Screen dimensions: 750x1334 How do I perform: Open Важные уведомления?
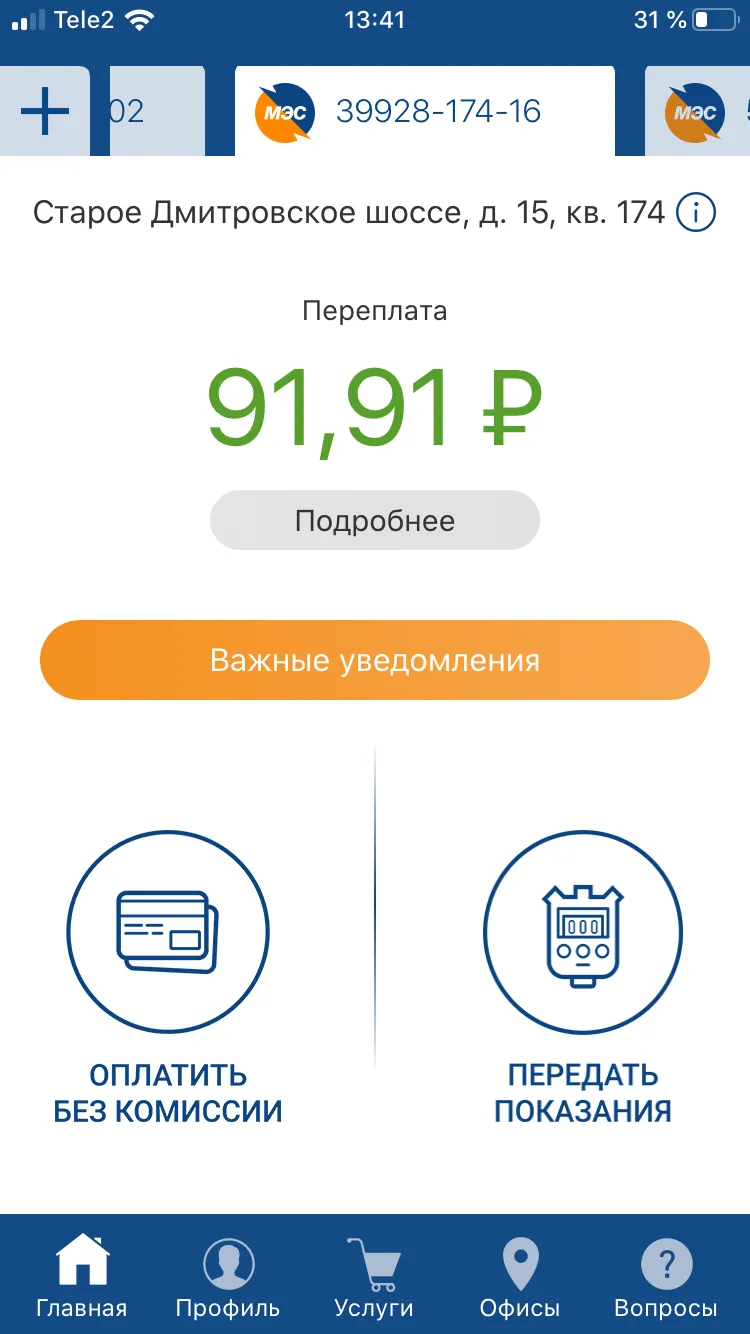375,660
